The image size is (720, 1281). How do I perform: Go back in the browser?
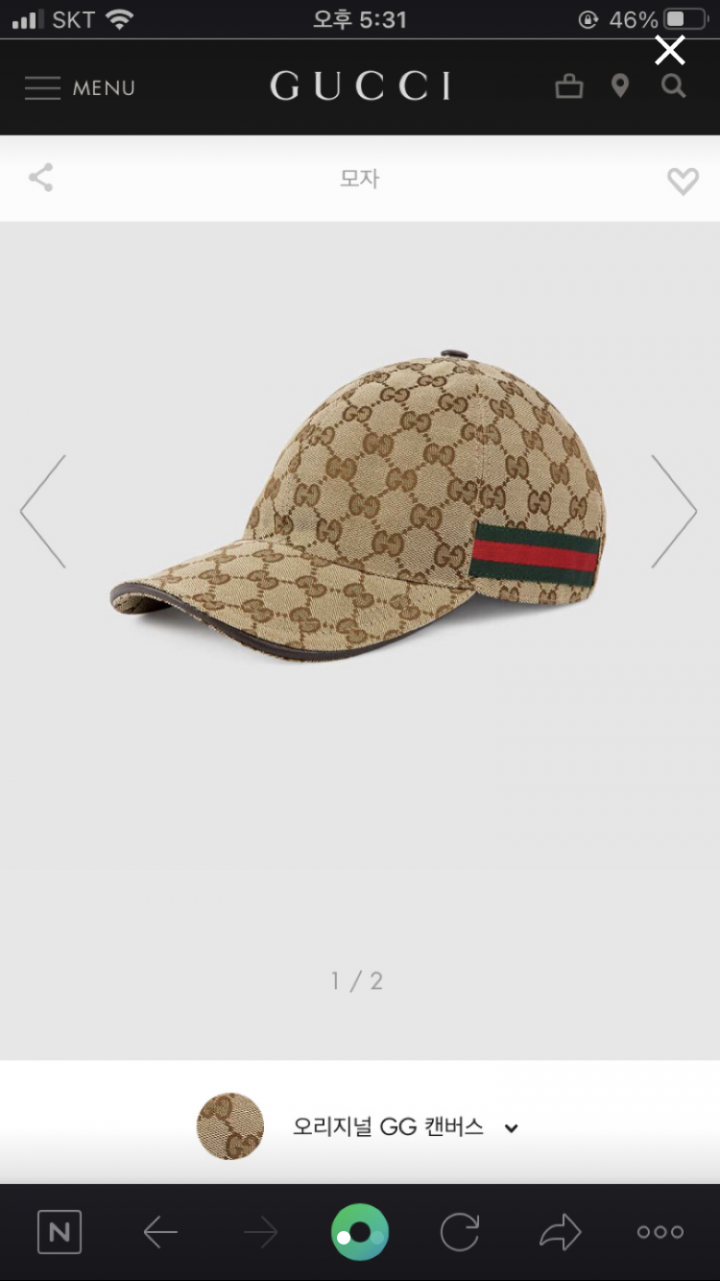coord(160,1232)
